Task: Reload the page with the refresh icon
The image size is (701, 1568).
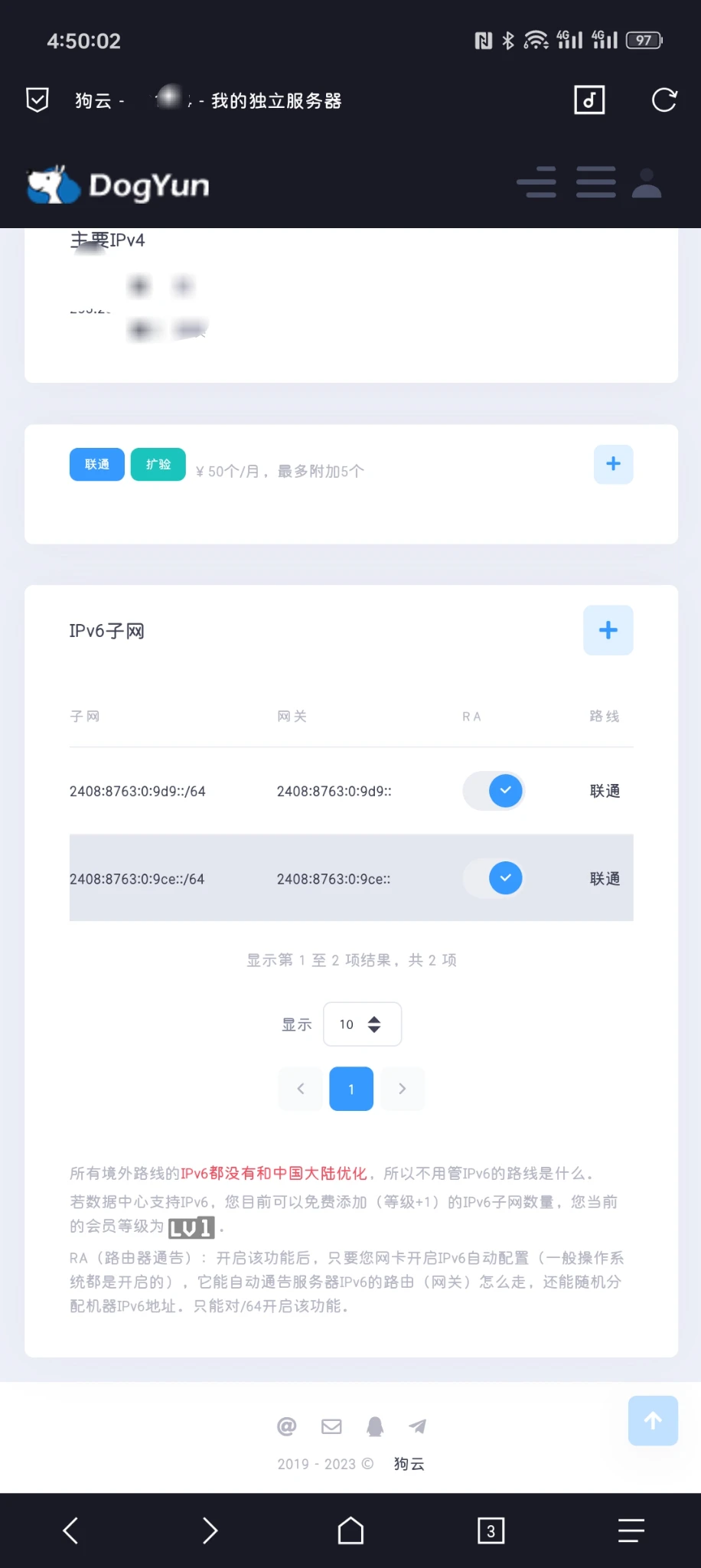Action: 664,100
